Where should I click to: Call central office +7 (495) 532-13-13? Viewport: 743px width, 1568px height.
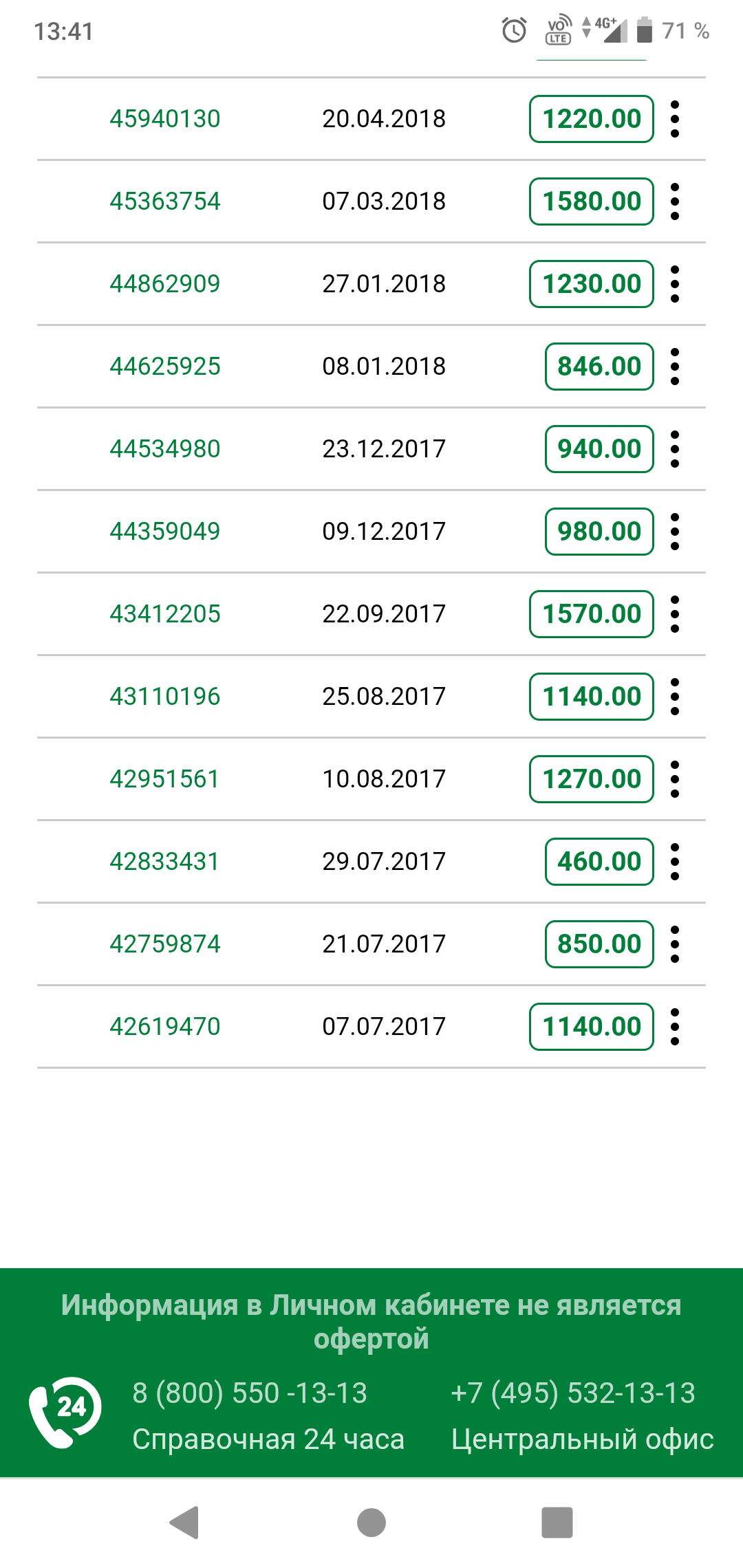[573, 1393]
